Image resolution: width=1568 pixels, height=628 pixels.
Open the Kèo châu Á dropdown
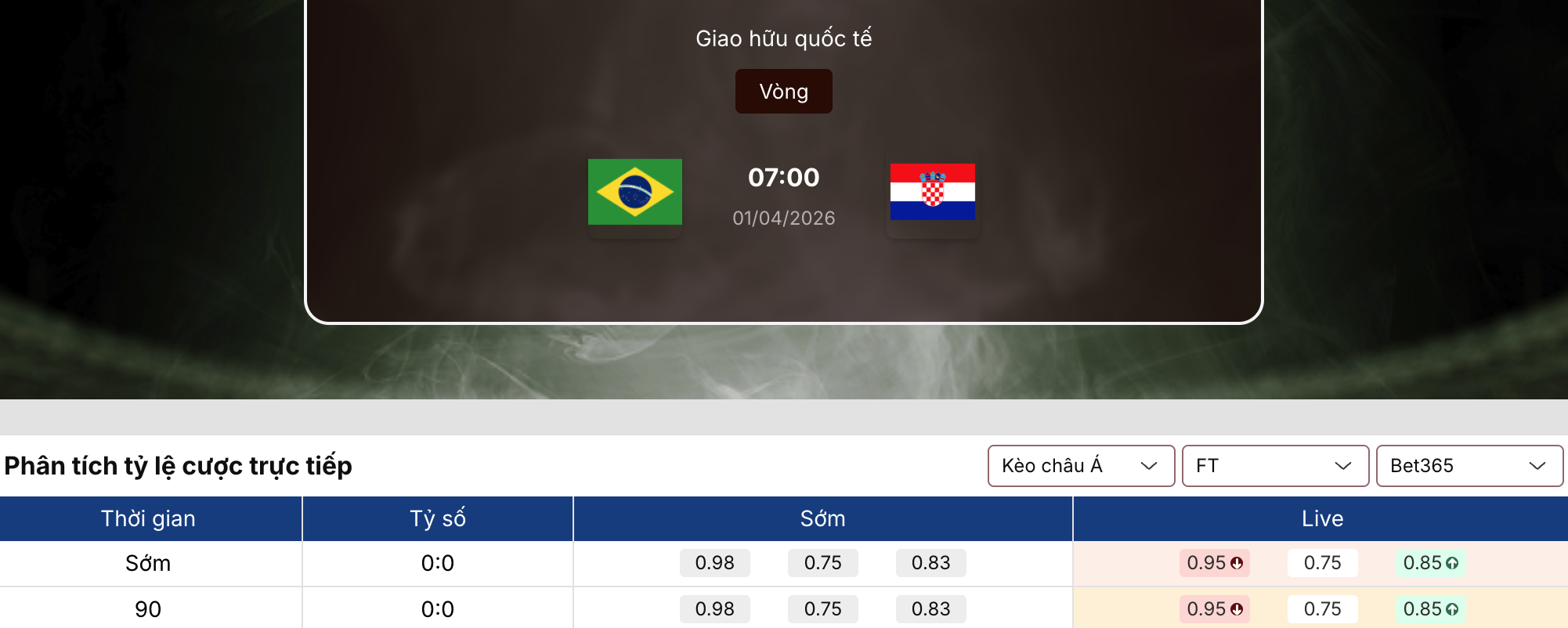pyautogui.click(x=1081, y=466)
